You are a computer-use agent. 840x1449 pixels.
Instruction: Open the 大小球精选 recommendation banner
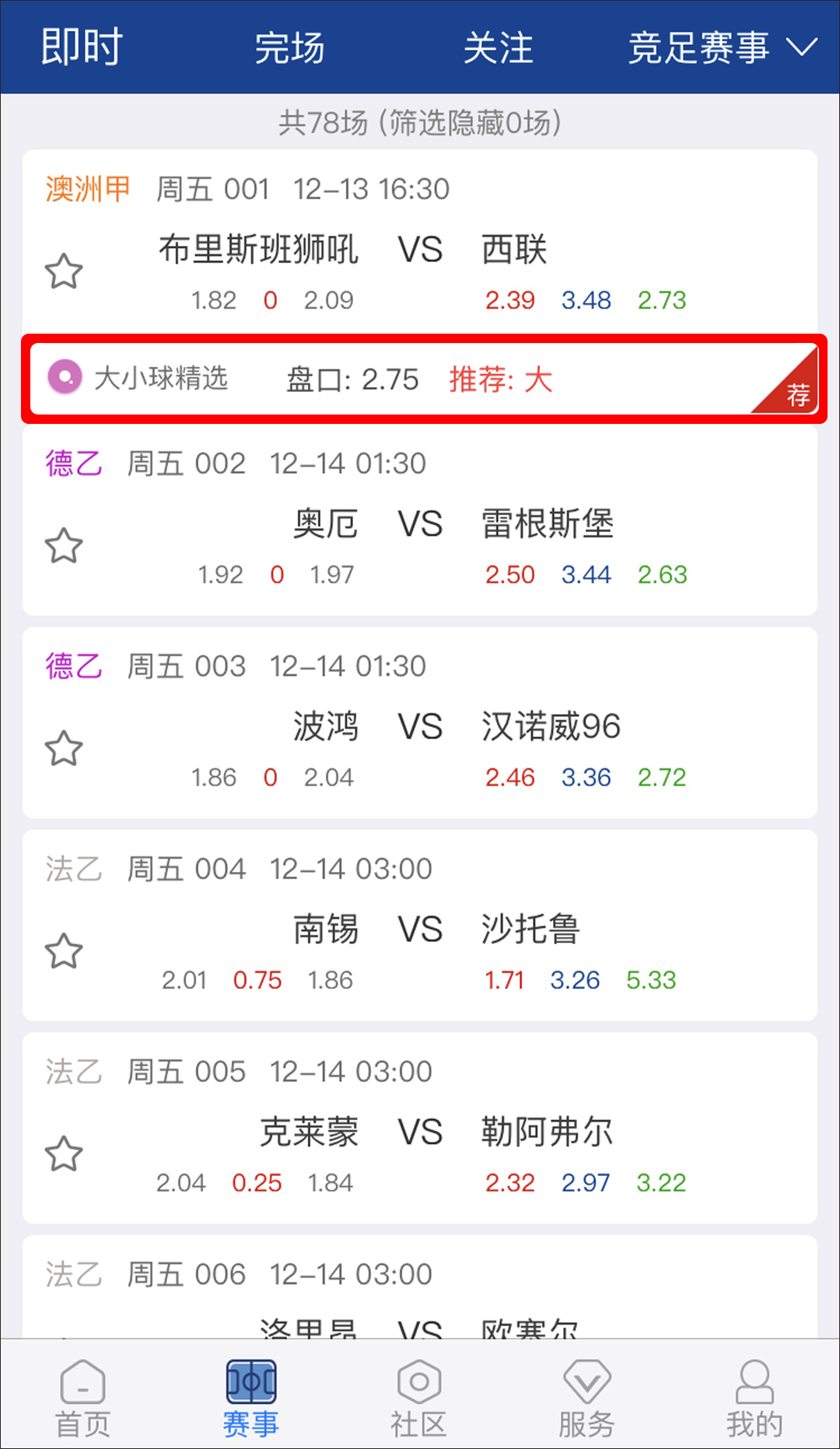[x=420, y=379]
